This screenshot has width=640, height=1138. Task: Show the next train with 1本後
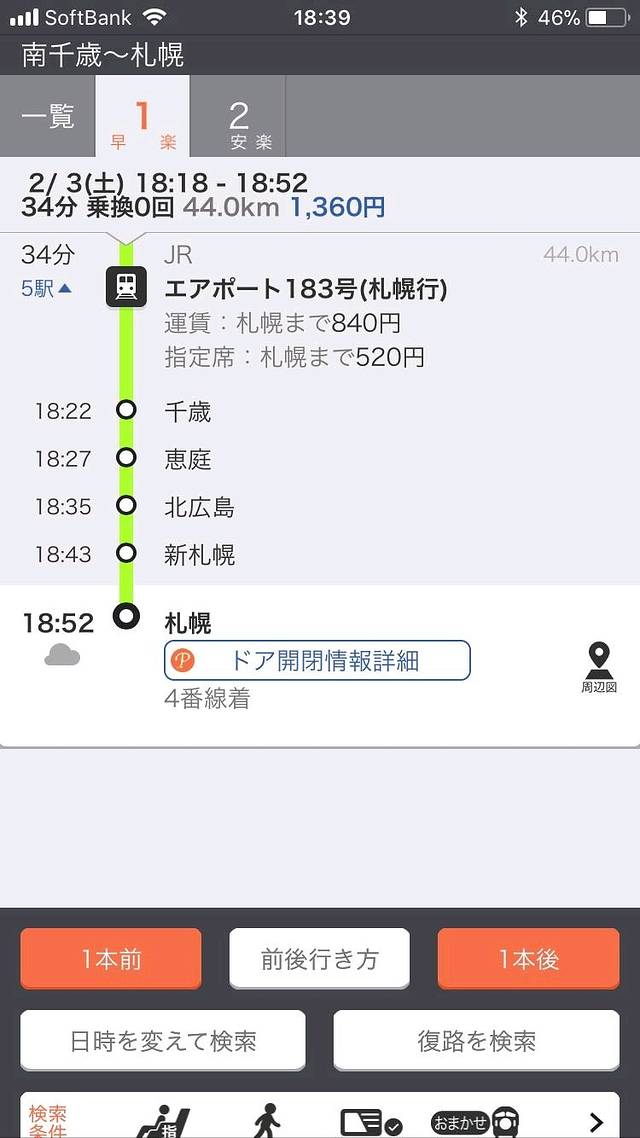[x=528, y=959]
